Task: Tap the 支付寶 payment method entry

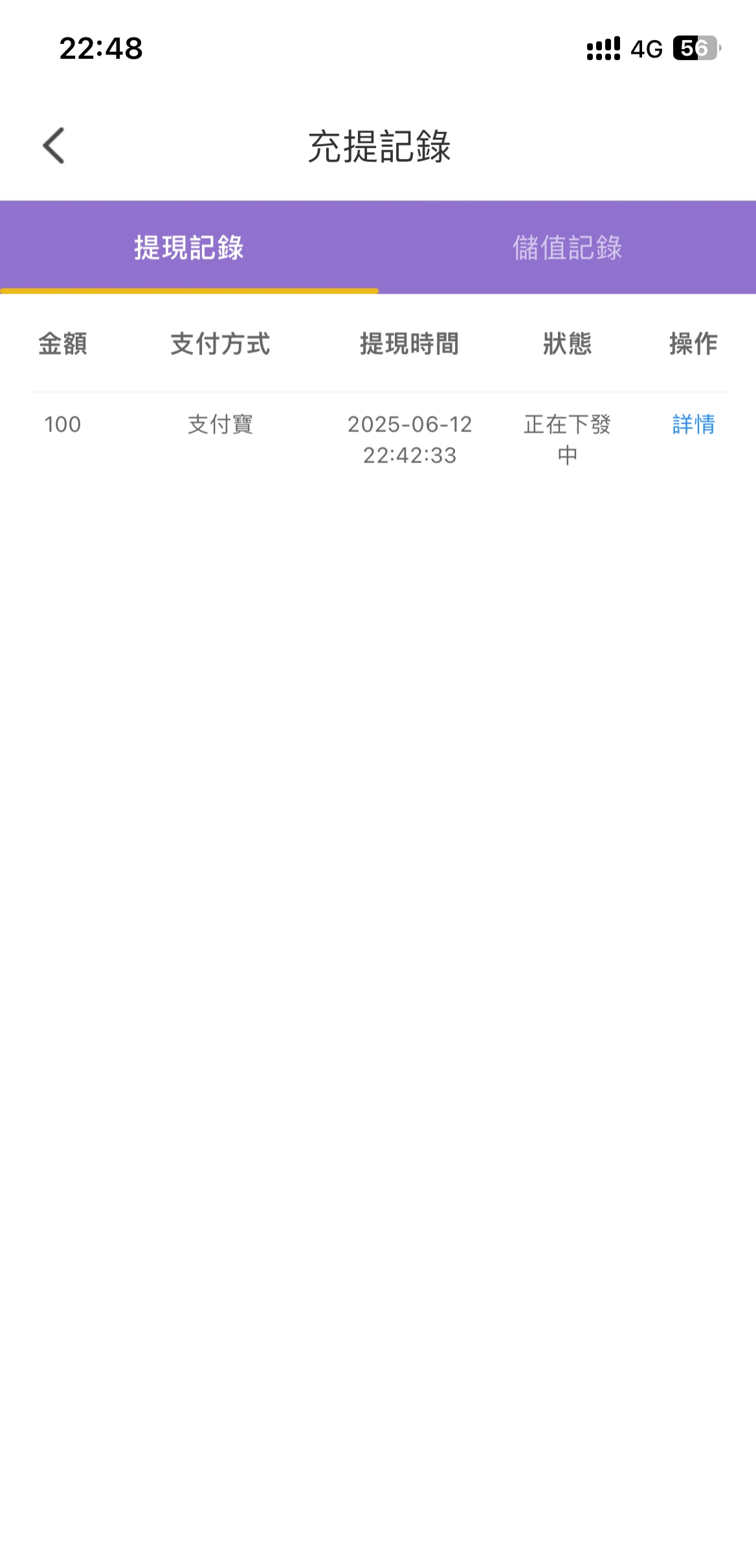Action: (220, 426)
